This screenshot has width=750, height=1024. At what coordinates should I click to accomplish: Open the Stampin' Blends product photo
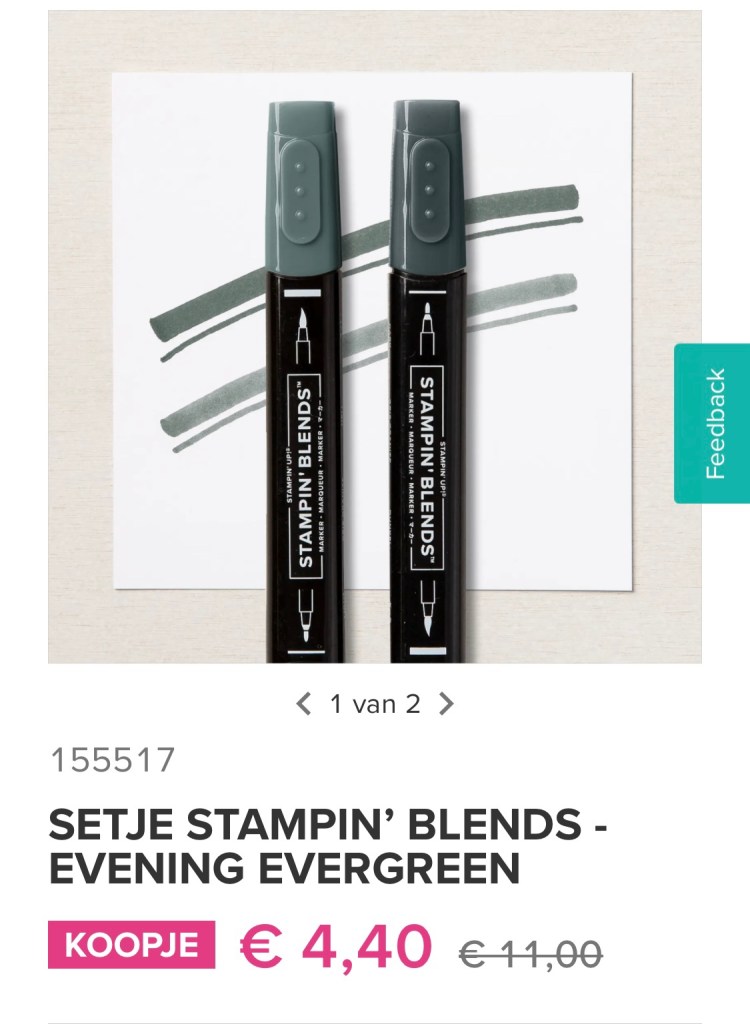pyautogui.click(x=374, y=337)
